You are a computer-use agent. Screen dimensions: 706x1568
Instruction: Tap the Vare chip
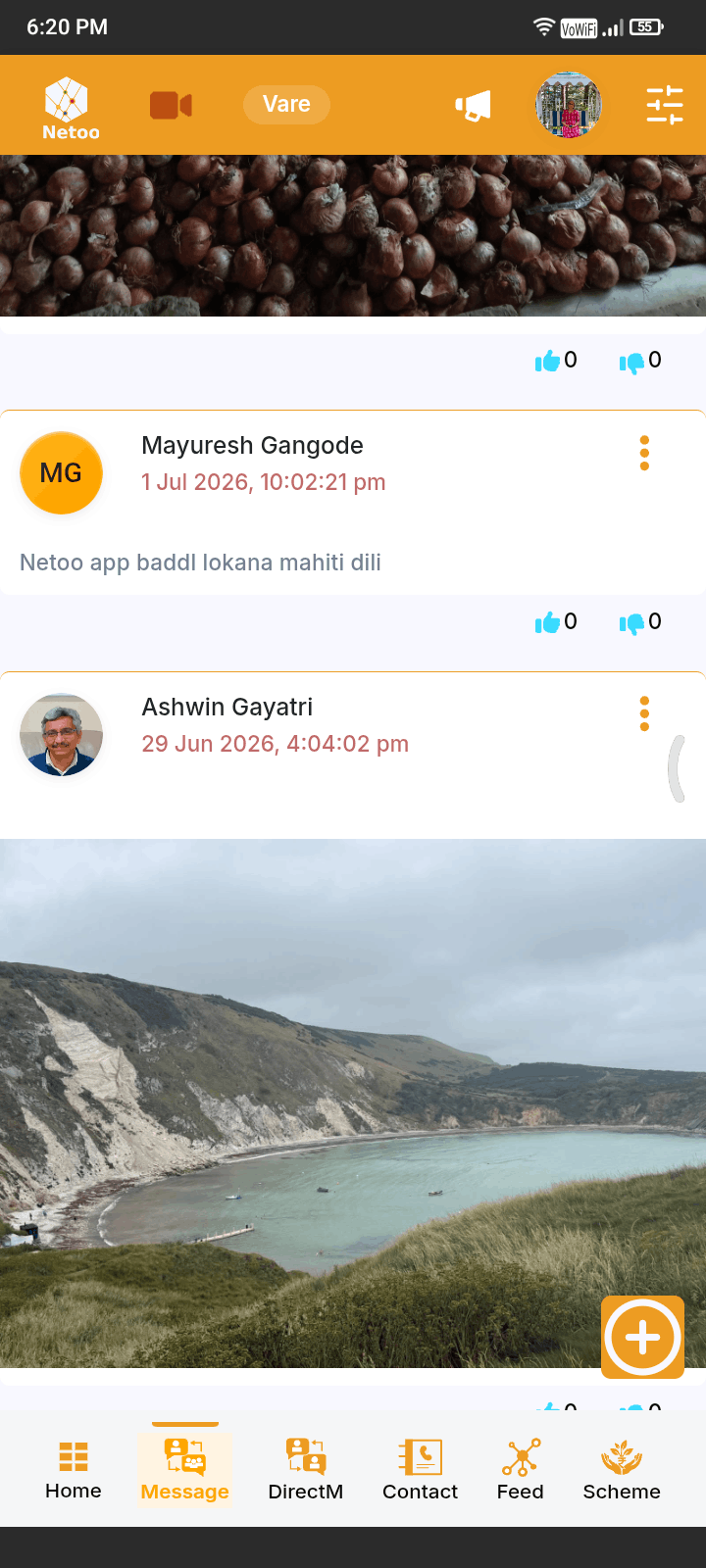(286, 105)
